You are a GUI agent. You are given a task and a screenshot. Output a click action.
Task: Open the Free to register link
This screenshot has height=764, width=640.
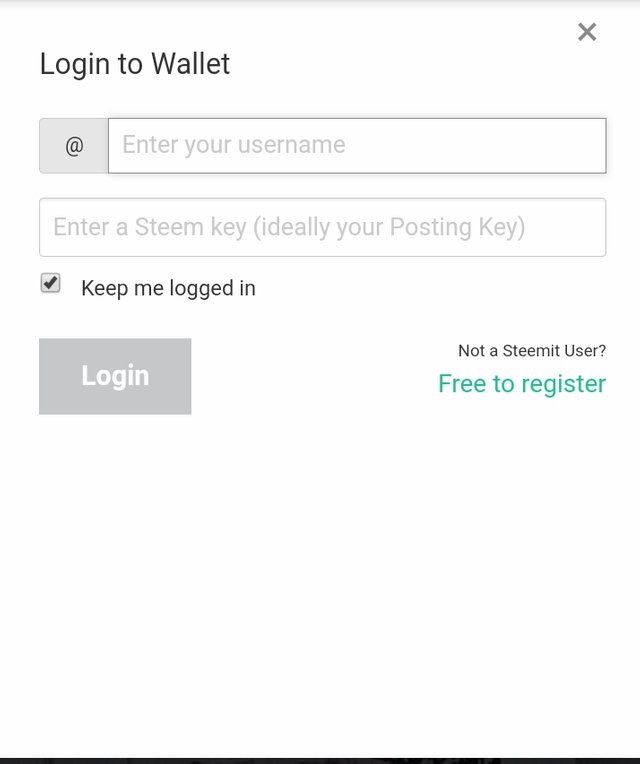521,384
